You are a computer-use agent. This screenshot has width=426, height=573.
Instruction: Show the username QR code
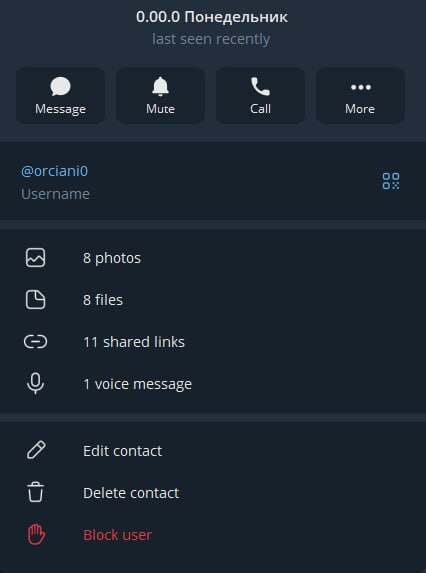(x=391, y=181)
